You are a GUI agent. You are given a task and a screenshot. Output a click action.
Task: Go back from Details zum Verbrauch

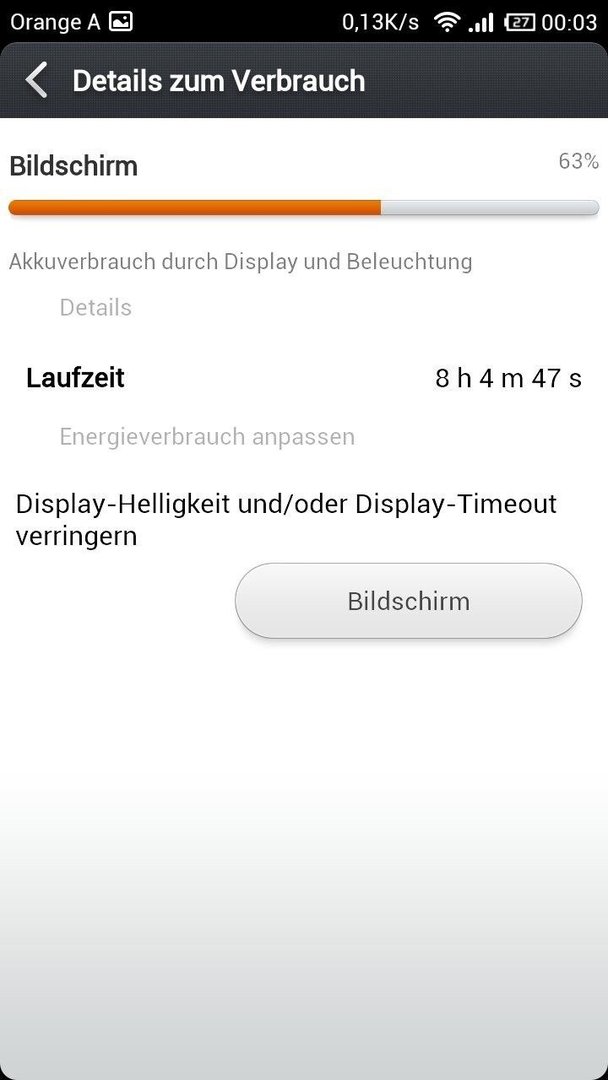click(36, 80)
